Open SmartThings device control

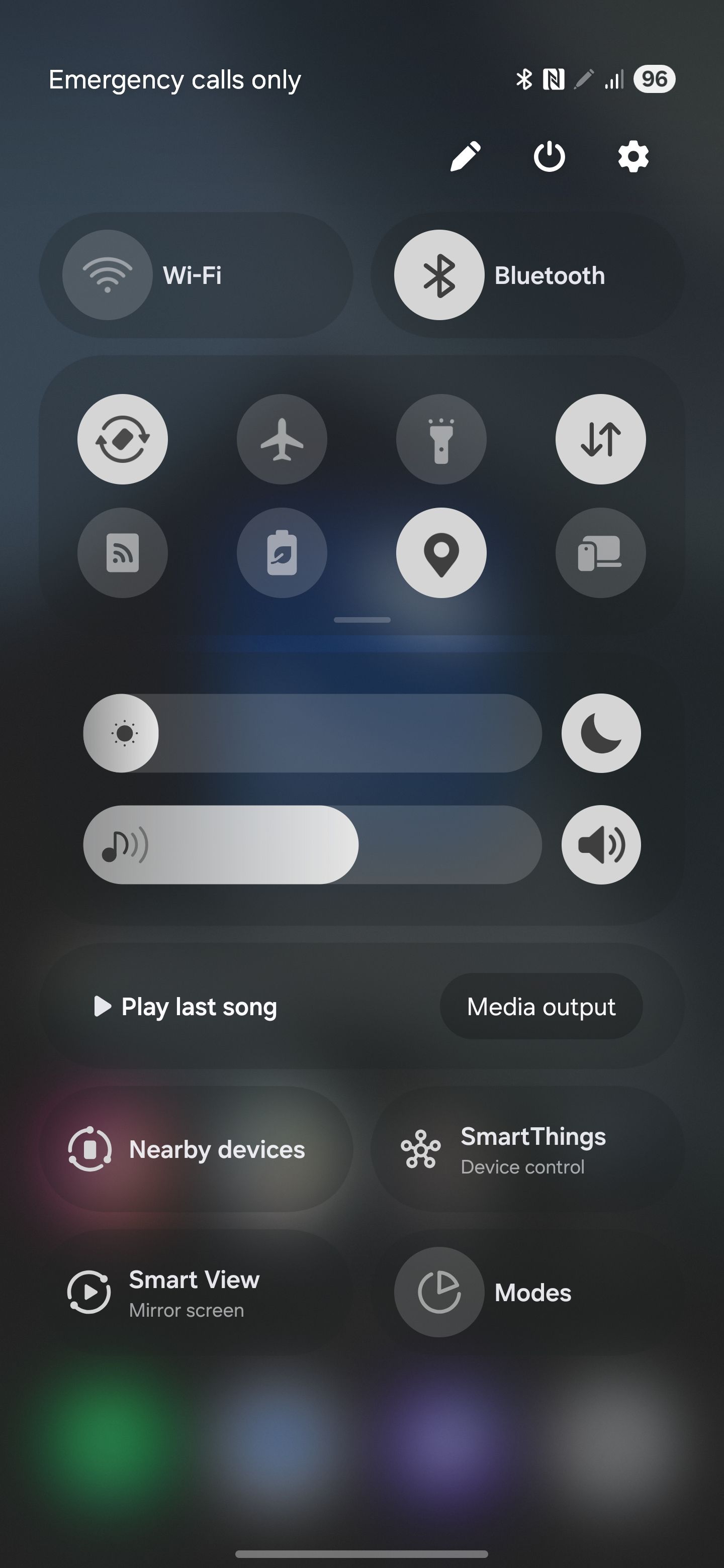(527, 1149)
